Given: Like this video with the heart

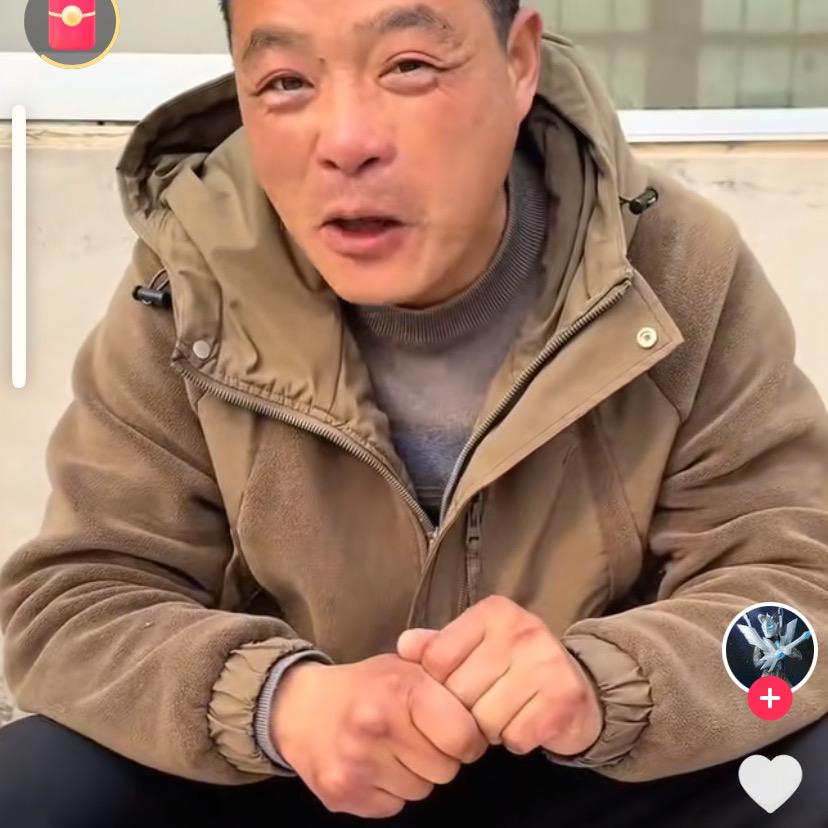Looking at the screenshot, I should click(x=769, y=781).
